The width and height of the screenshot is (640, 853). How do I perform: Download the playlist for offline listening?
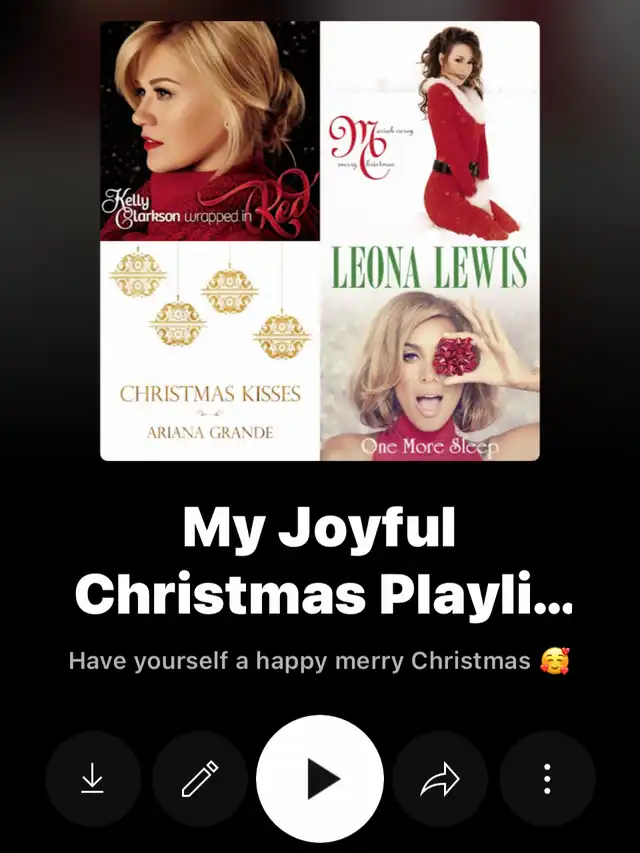coord(92,778)
